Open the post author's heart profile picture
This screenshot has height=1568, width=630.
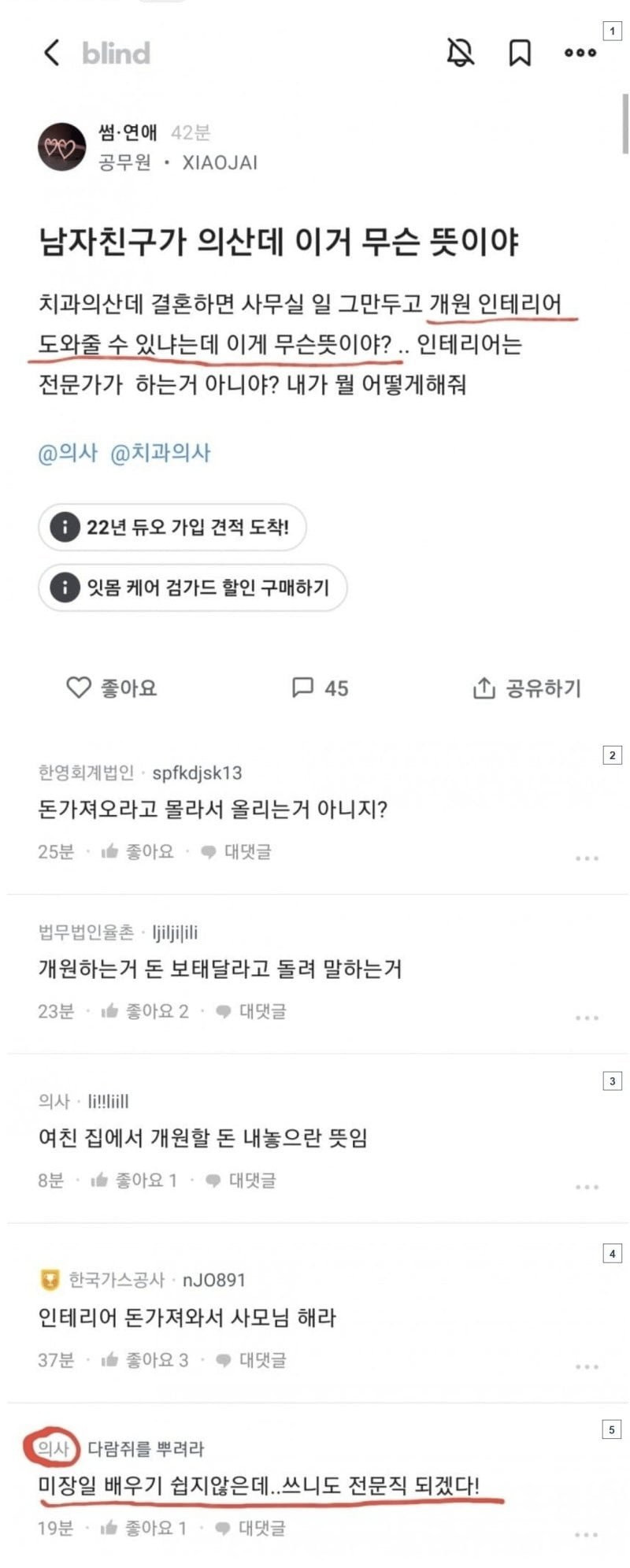(x=62, y=147)
